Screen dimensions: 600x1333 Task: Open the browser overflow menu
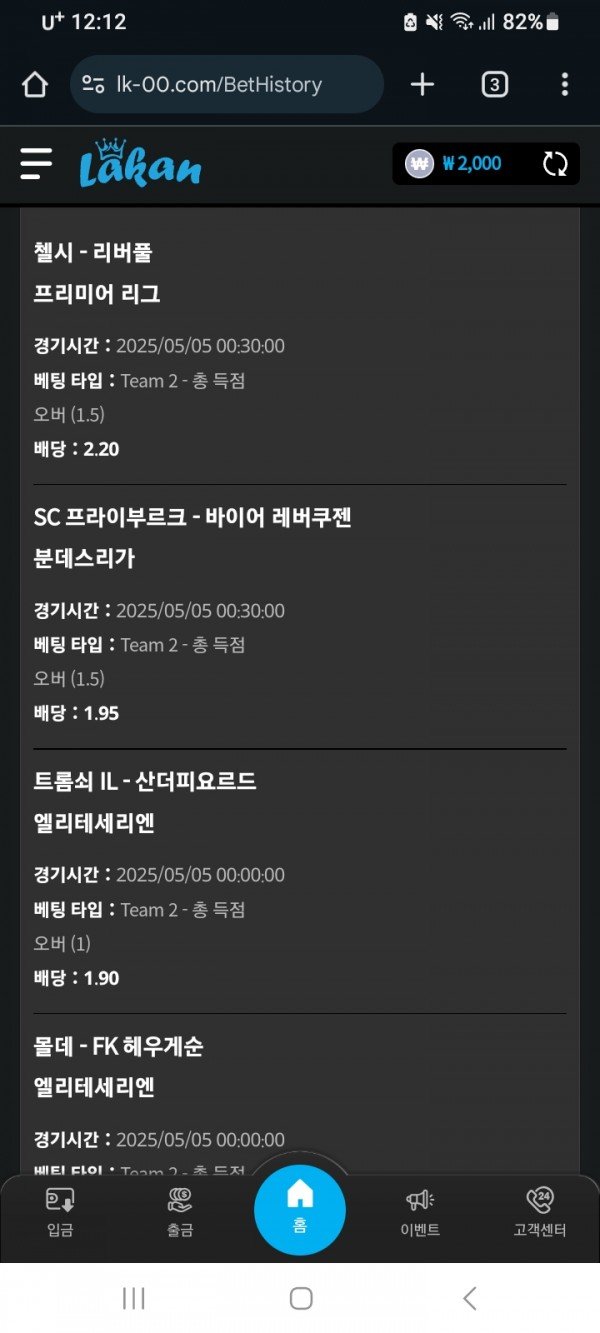(565, 85)
